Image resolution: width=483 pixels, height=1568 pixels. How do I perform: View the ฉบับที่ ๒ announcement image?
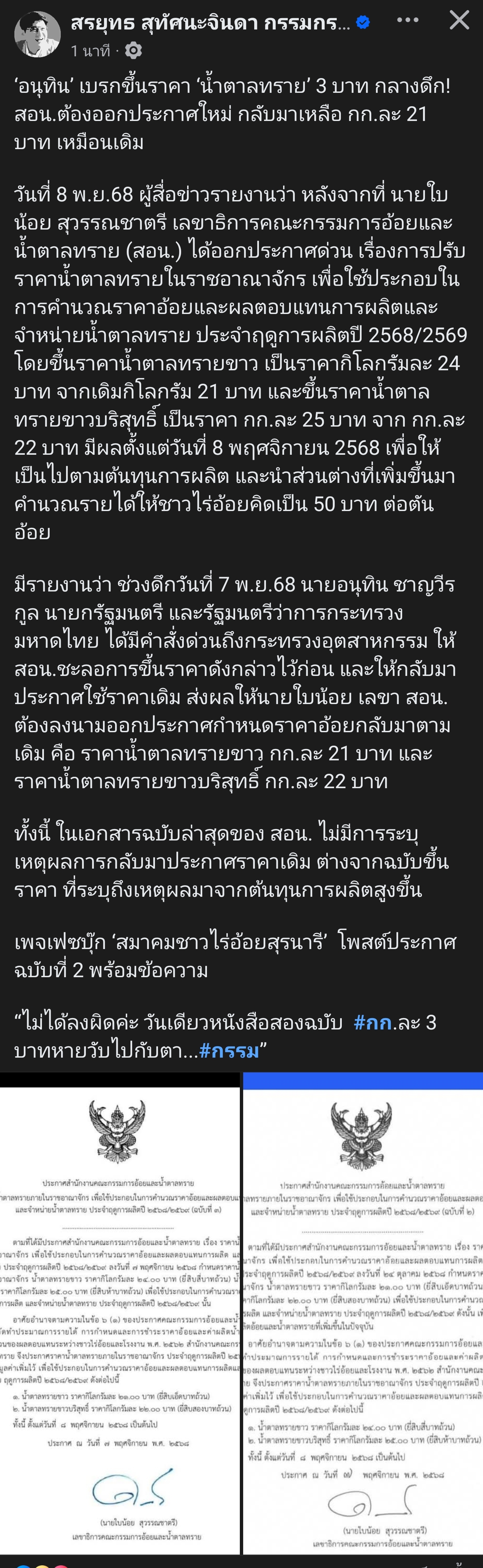click(363, 1315)
